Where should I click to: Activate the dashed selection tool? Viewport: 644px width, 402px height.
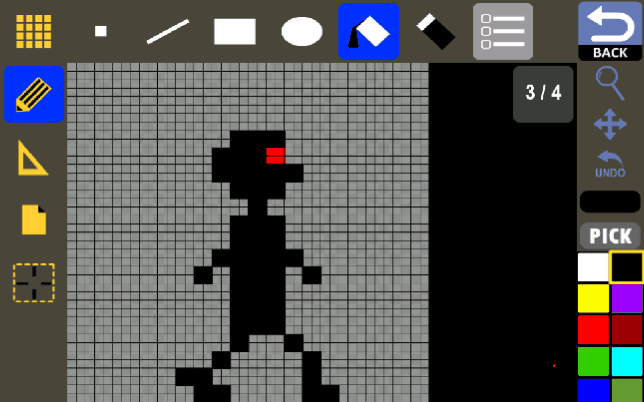coord(33,282)
